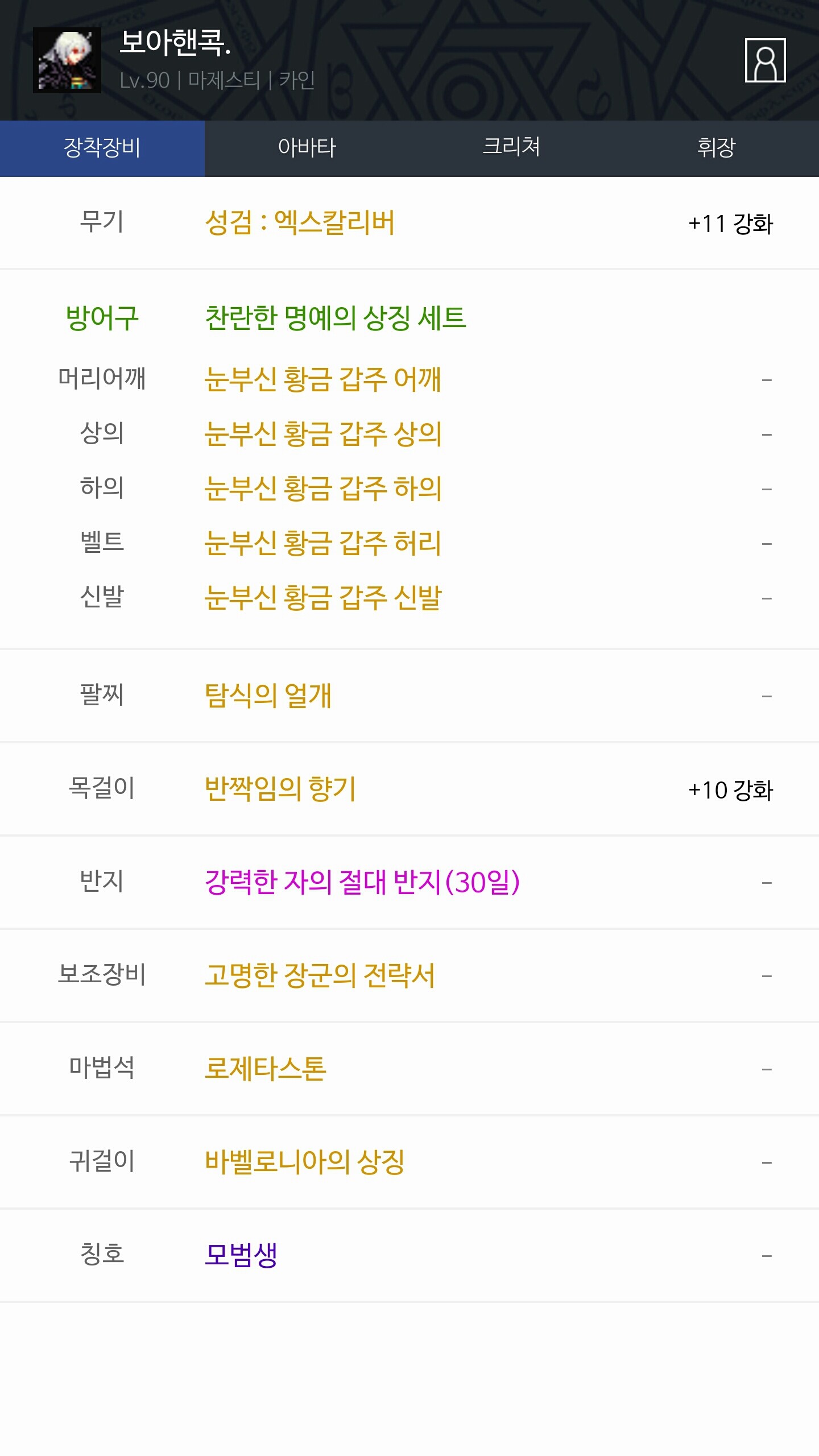Open 찬란한 명예의 상징 세트 info
The image size is (819, 1456).
[x=336, y=318]
